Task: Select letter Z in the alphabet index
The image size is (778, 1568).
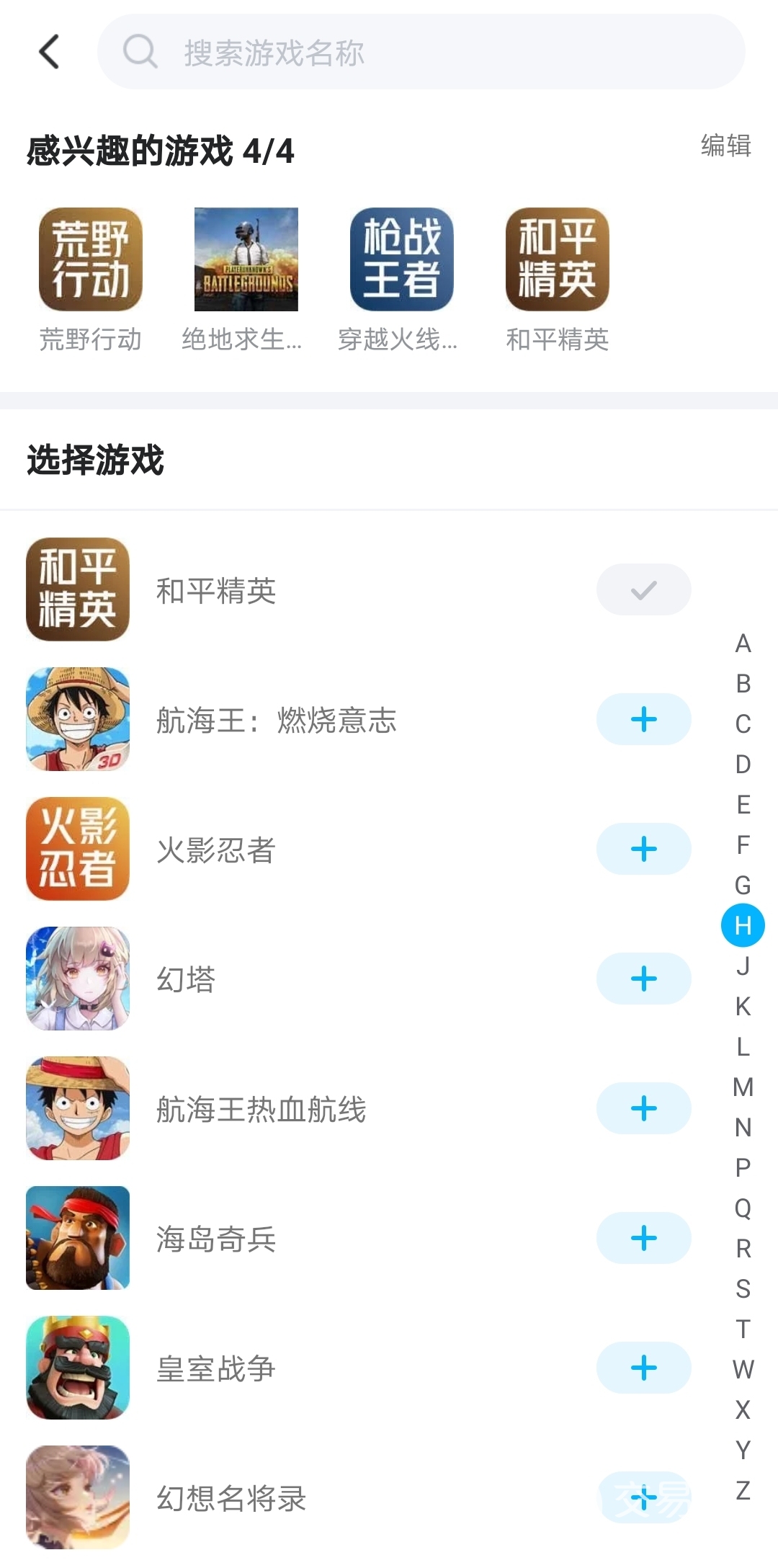Action: click(743, 1489)
